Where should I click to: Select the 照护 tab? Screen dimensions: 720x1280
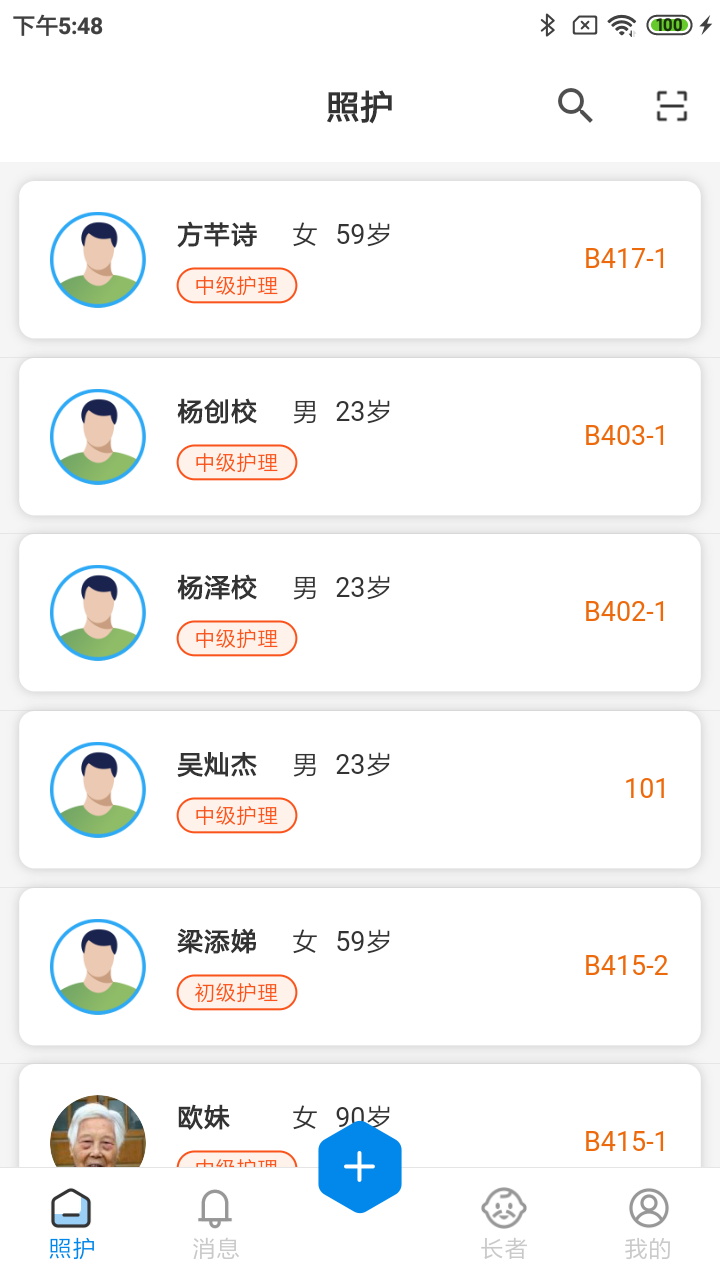point(72,1224)
